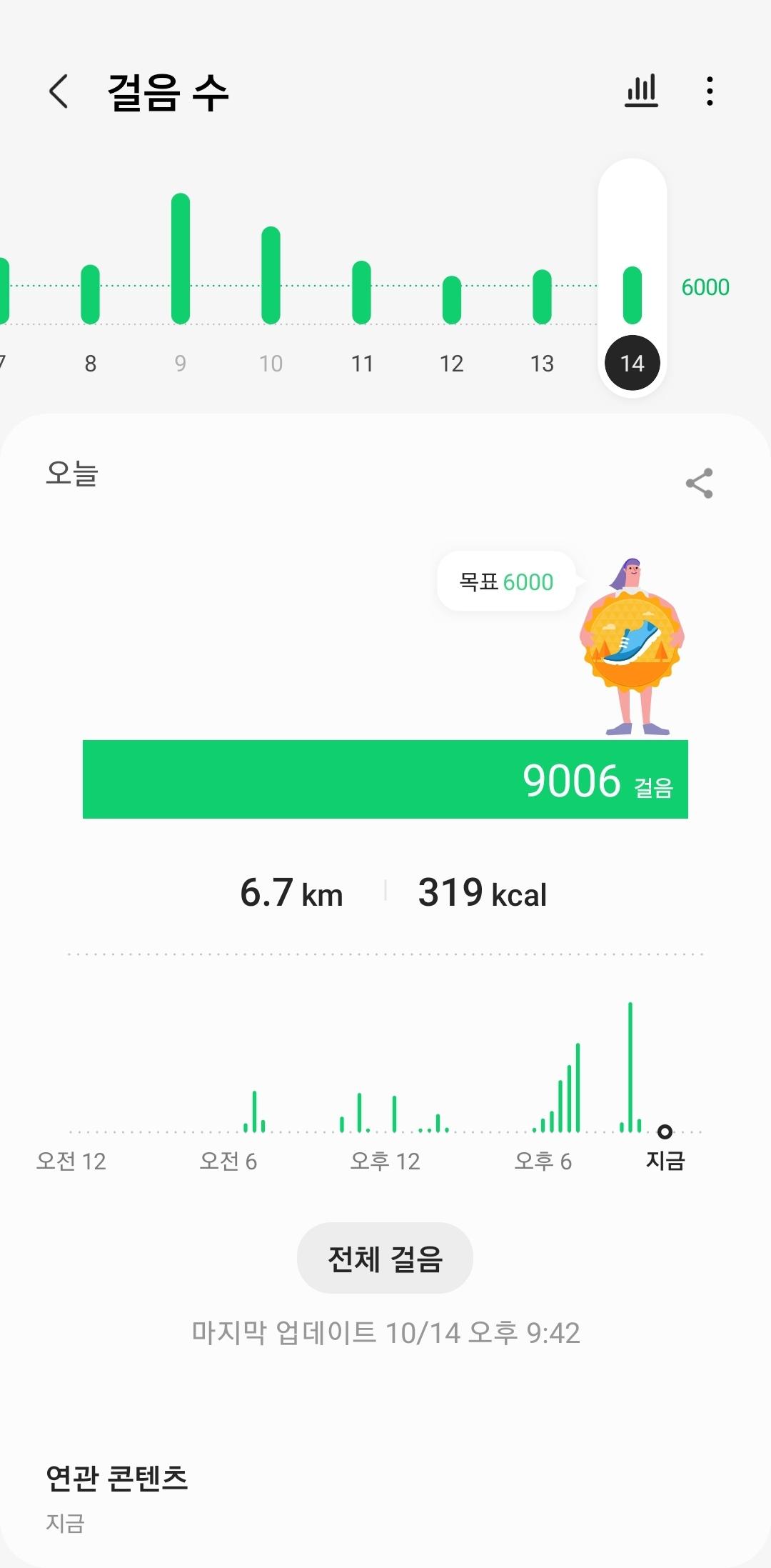771x1568 pixels.
Task: Open the three-dot overflow menu
Action: 709,91
